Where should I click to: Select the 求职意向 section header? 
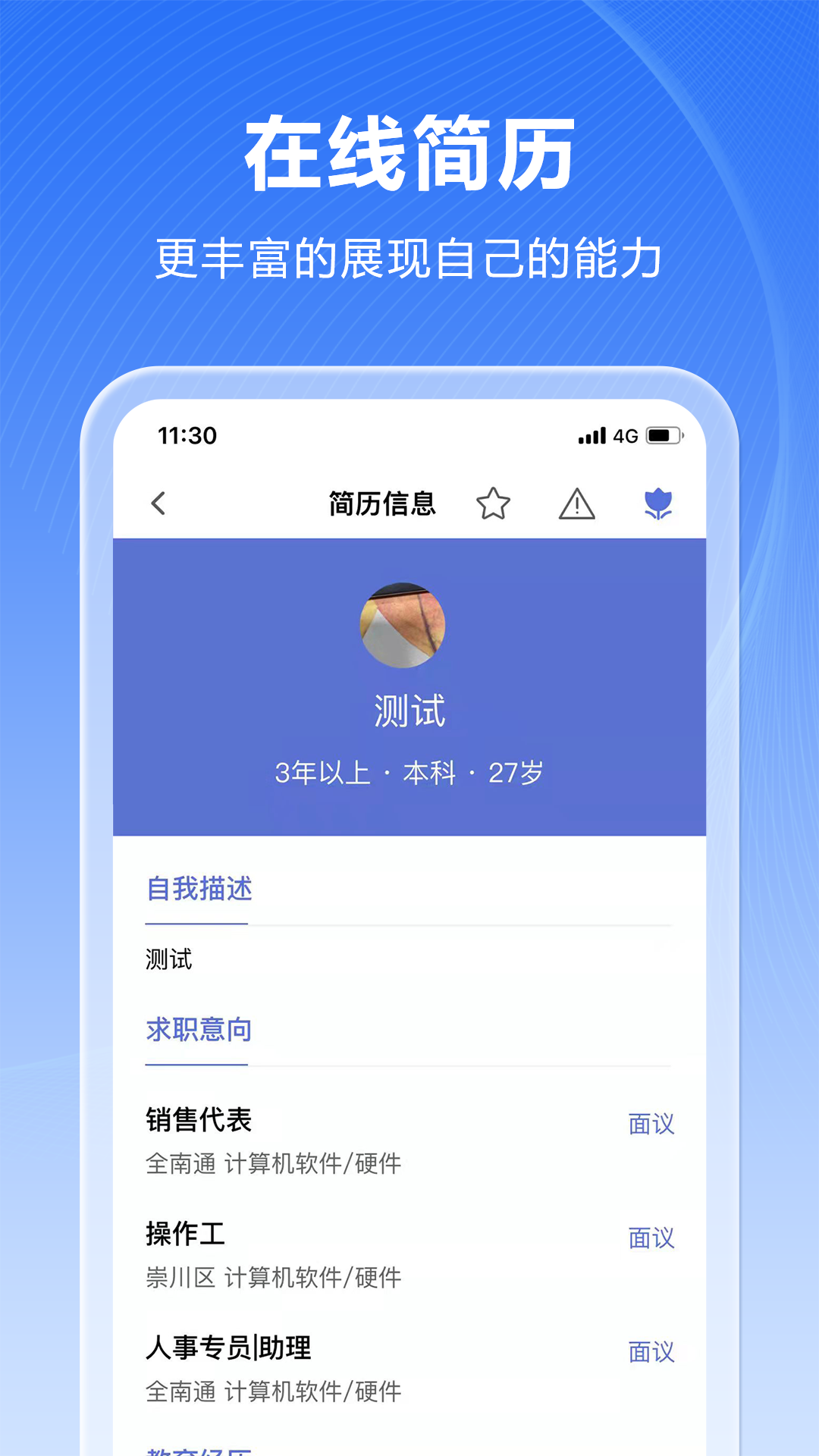tap(199, 1029)
